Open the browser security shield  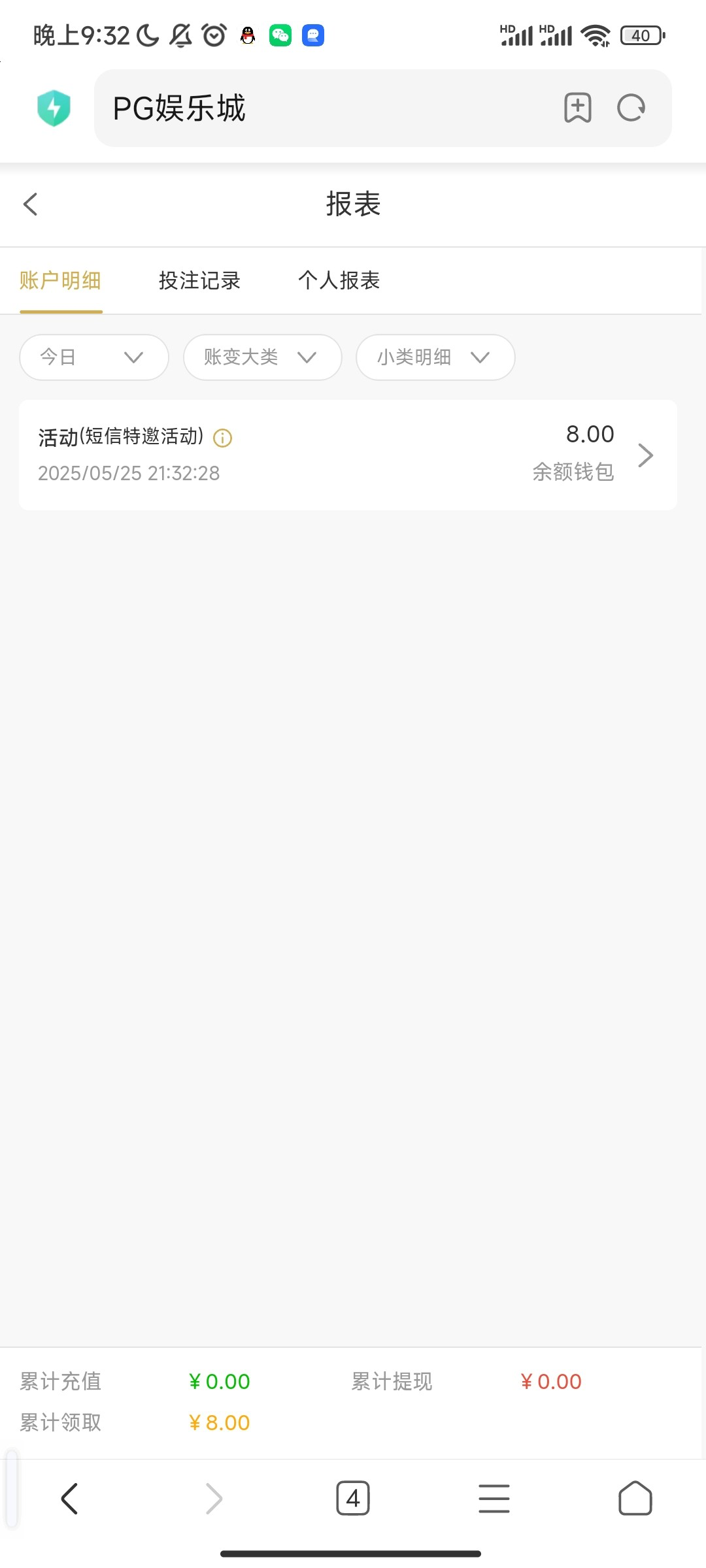pos(54,108)
